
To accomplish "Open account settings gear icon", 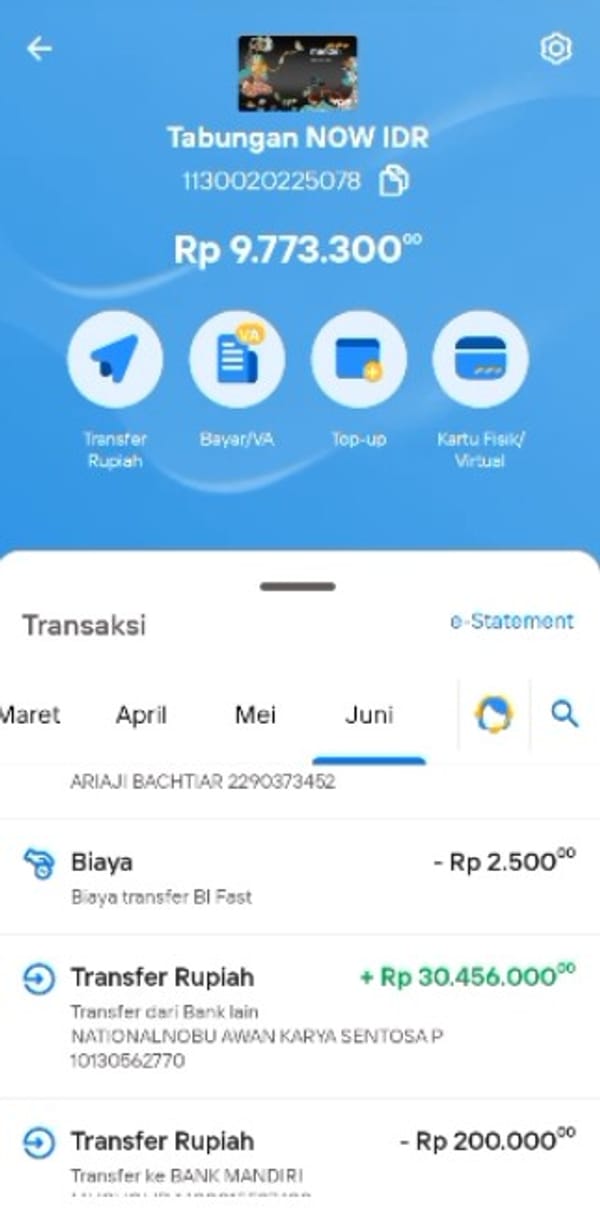I will click(x=556, y=49).
